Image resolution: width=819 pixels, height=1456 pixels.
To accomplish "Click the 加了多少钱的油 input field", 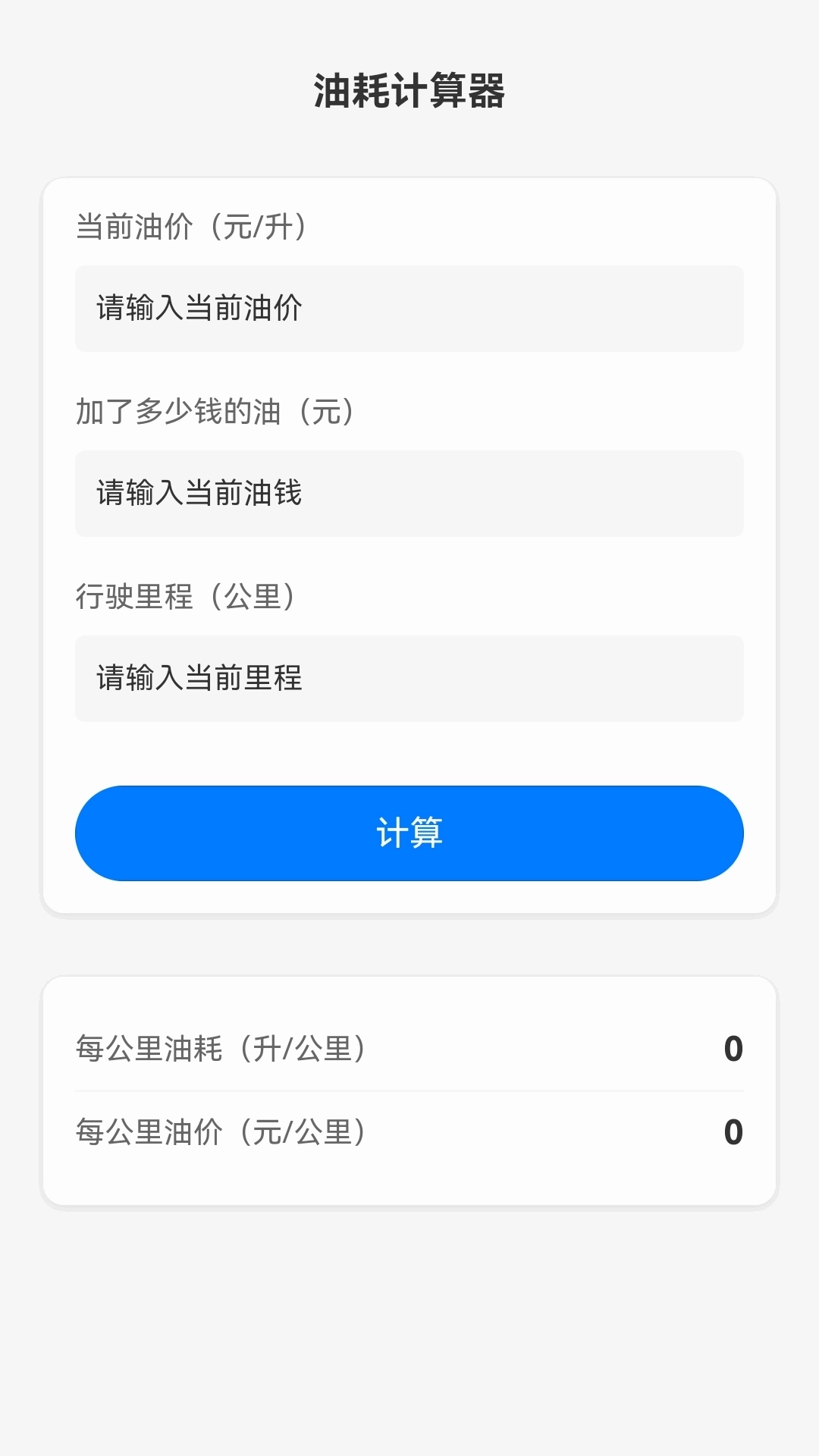I will click(409, 493).
